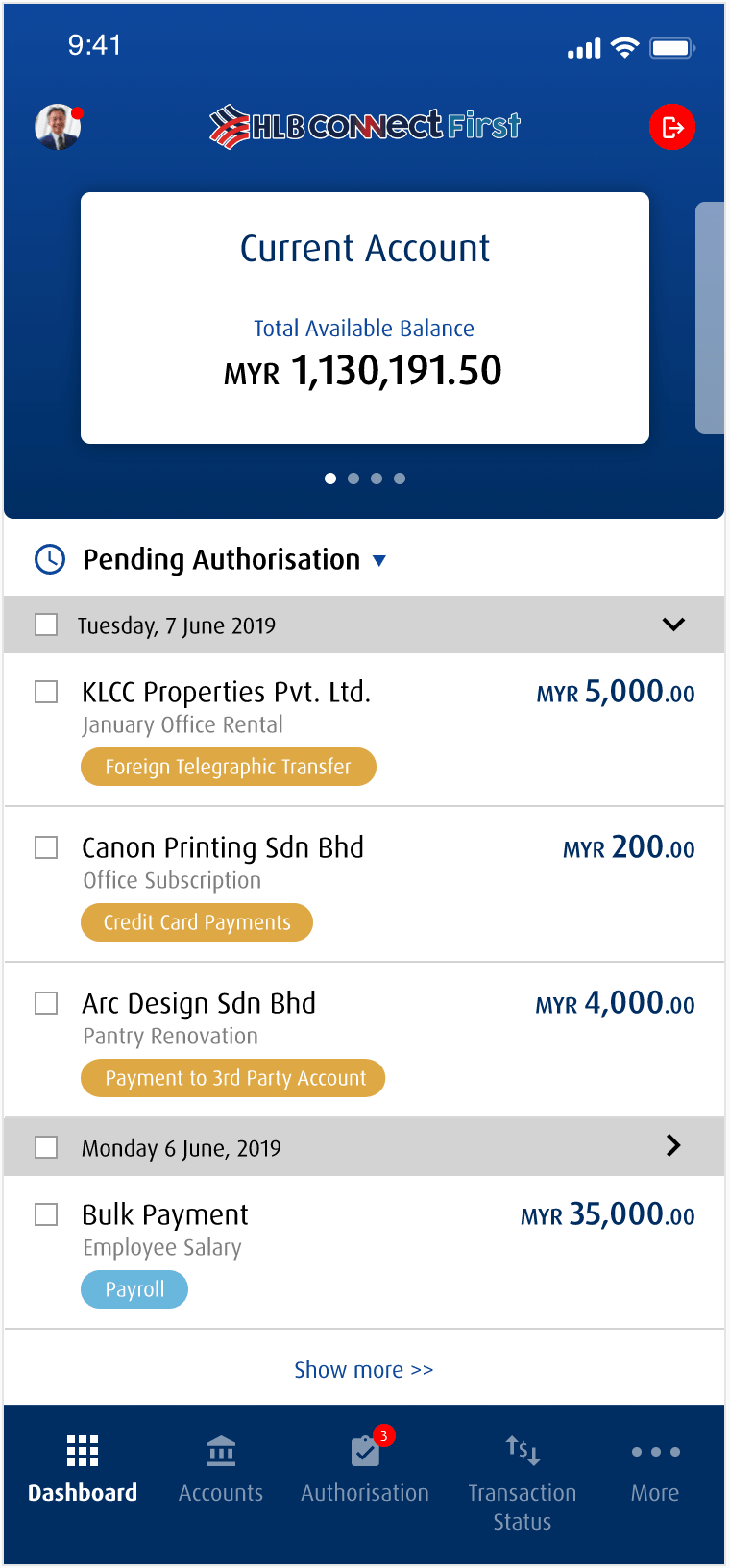This screenshot has height=1568, width=730.
Task: Check the Canon Printing Sdn Bhd payment
Action: click(45, 846)
